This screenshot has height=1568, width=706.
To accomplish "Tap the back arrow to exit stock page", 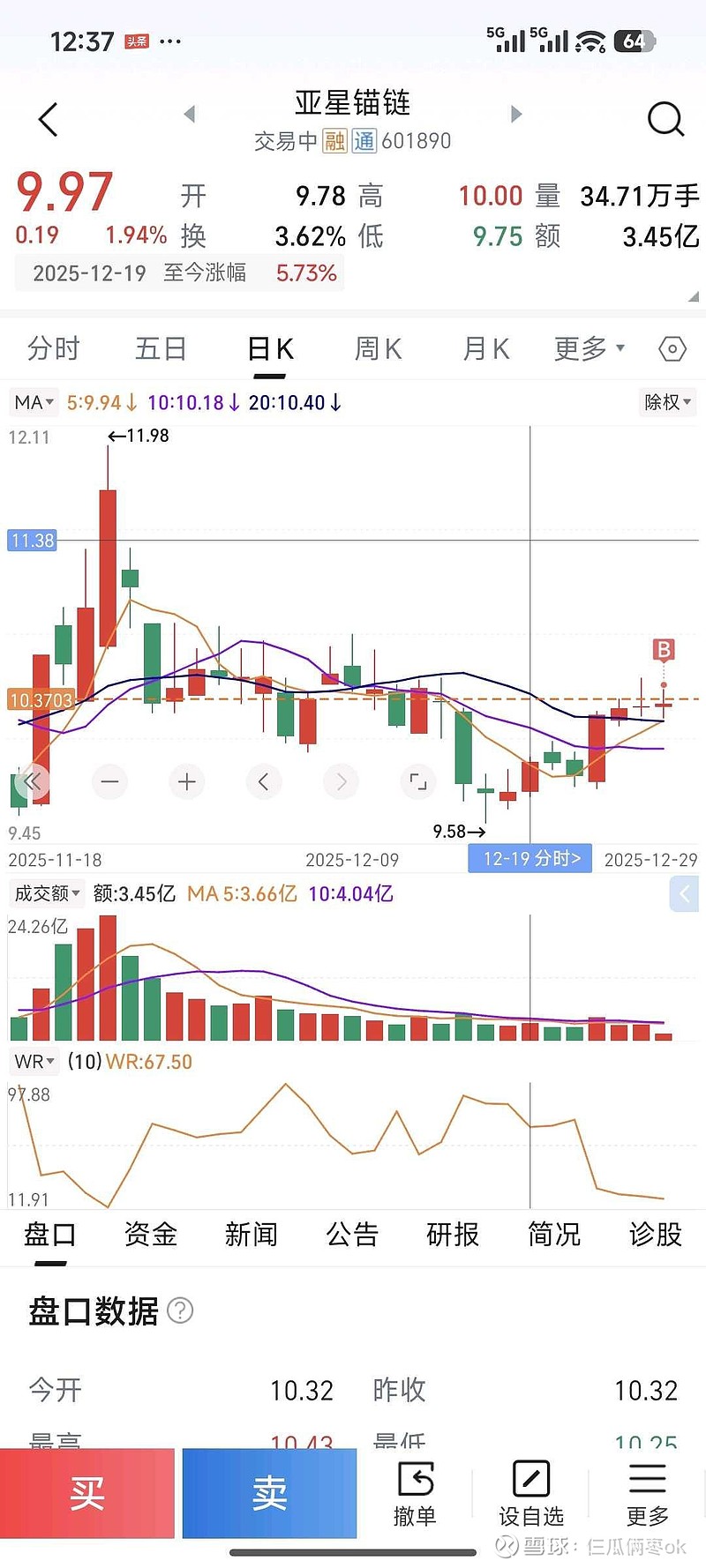I will [x=47, y=119].
